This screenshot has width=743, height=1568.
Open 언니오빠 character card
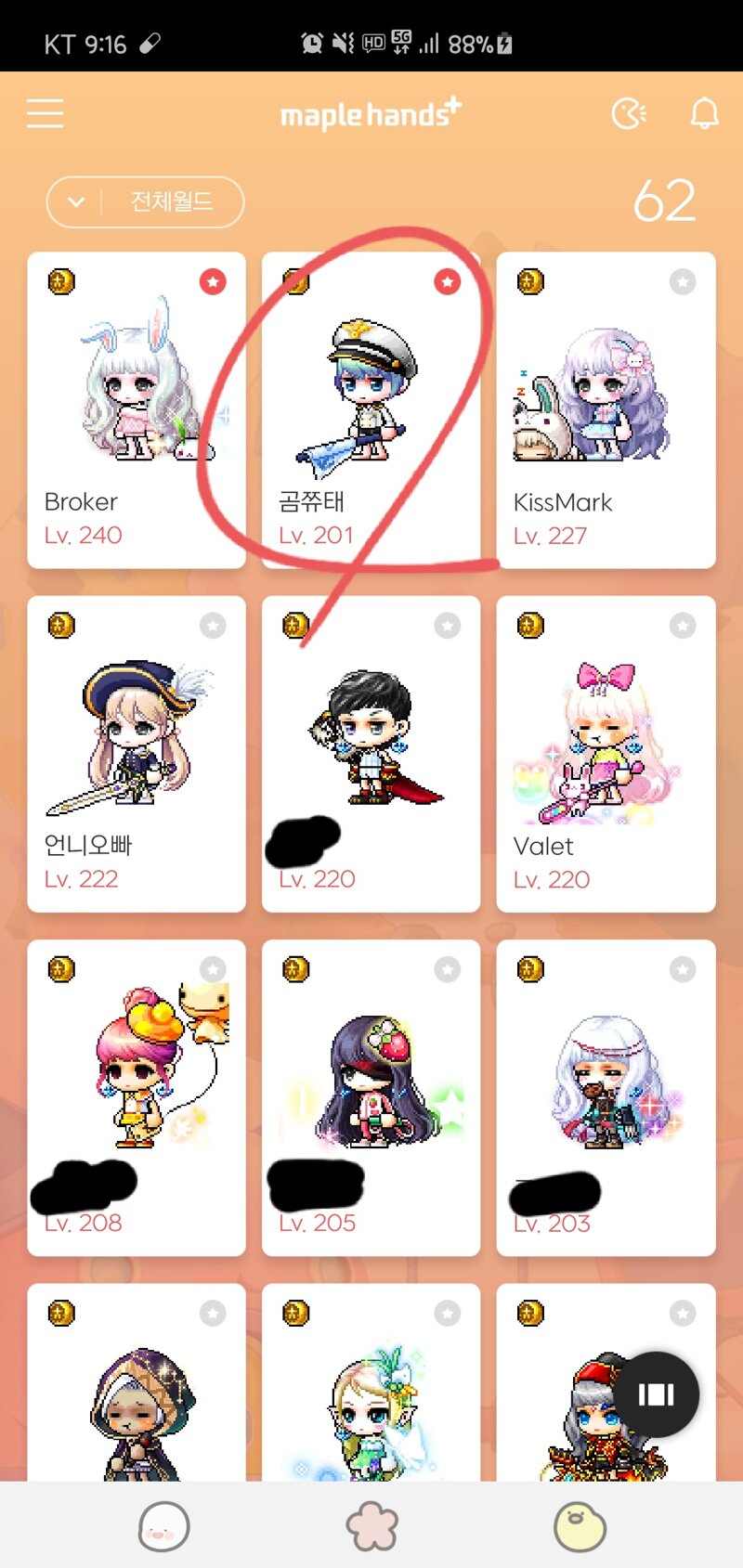tap(137, 753)
